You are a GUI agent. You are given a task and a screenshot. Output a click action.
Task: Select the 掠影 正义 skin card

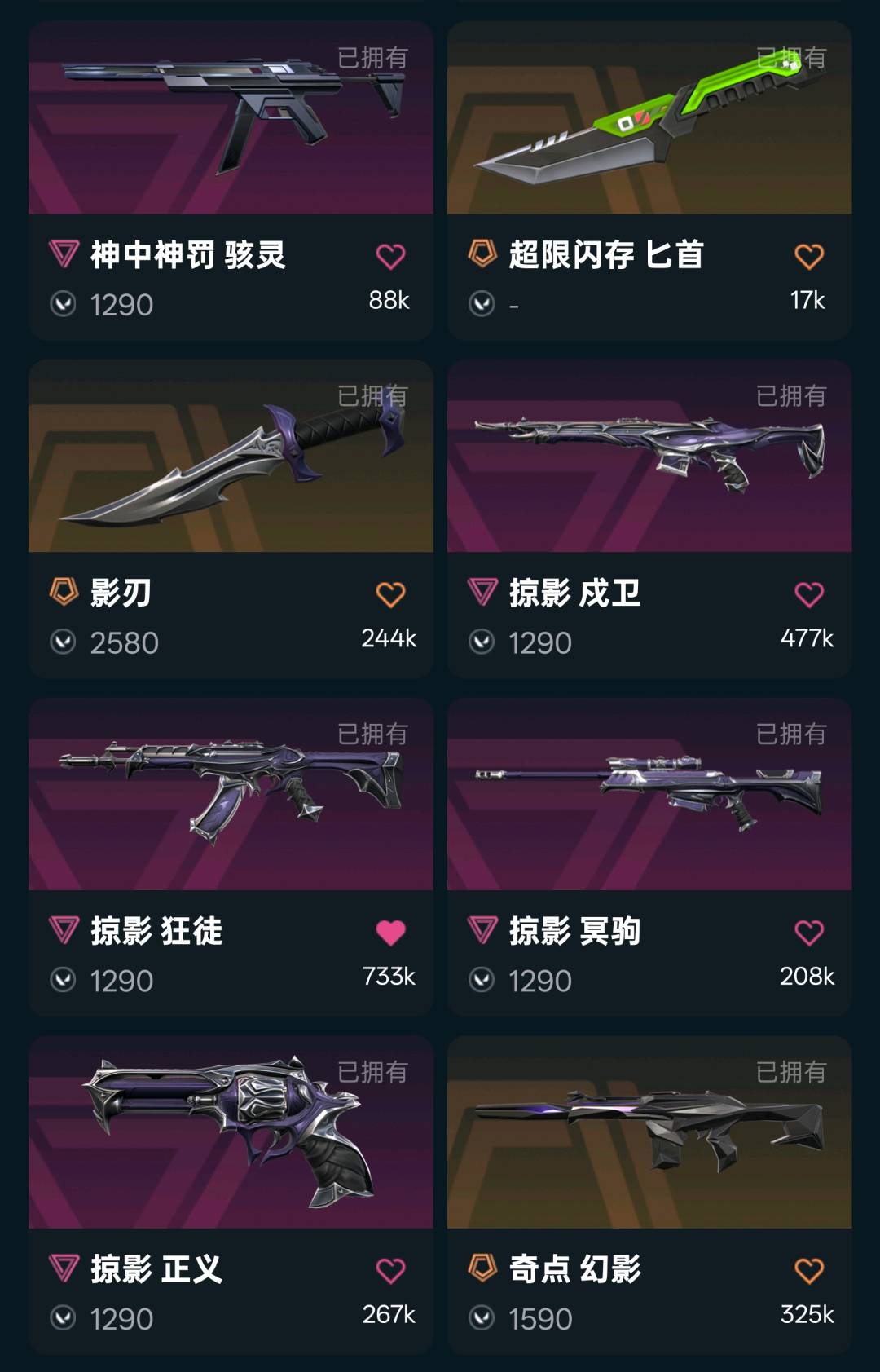pyautogui.click(x=231, y=1133)
